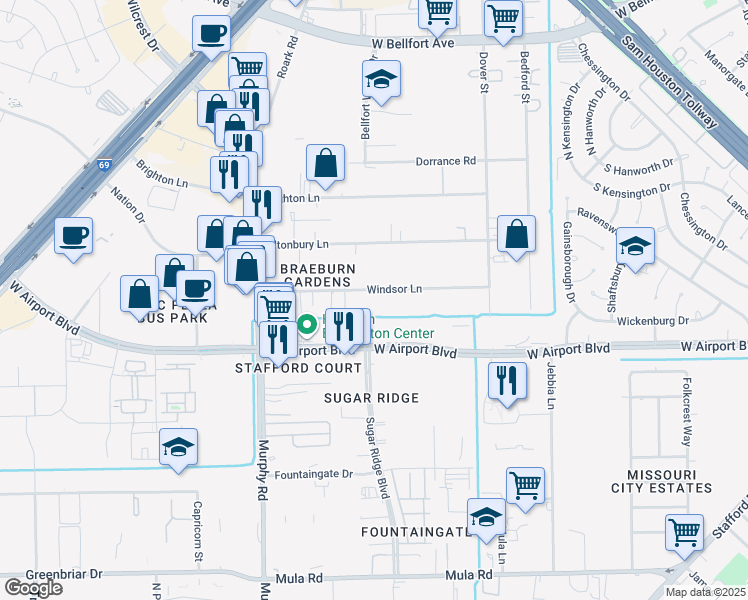Tap the coffee marker near Nation Dr
The image size is (748, 600).
coord(73,238)
